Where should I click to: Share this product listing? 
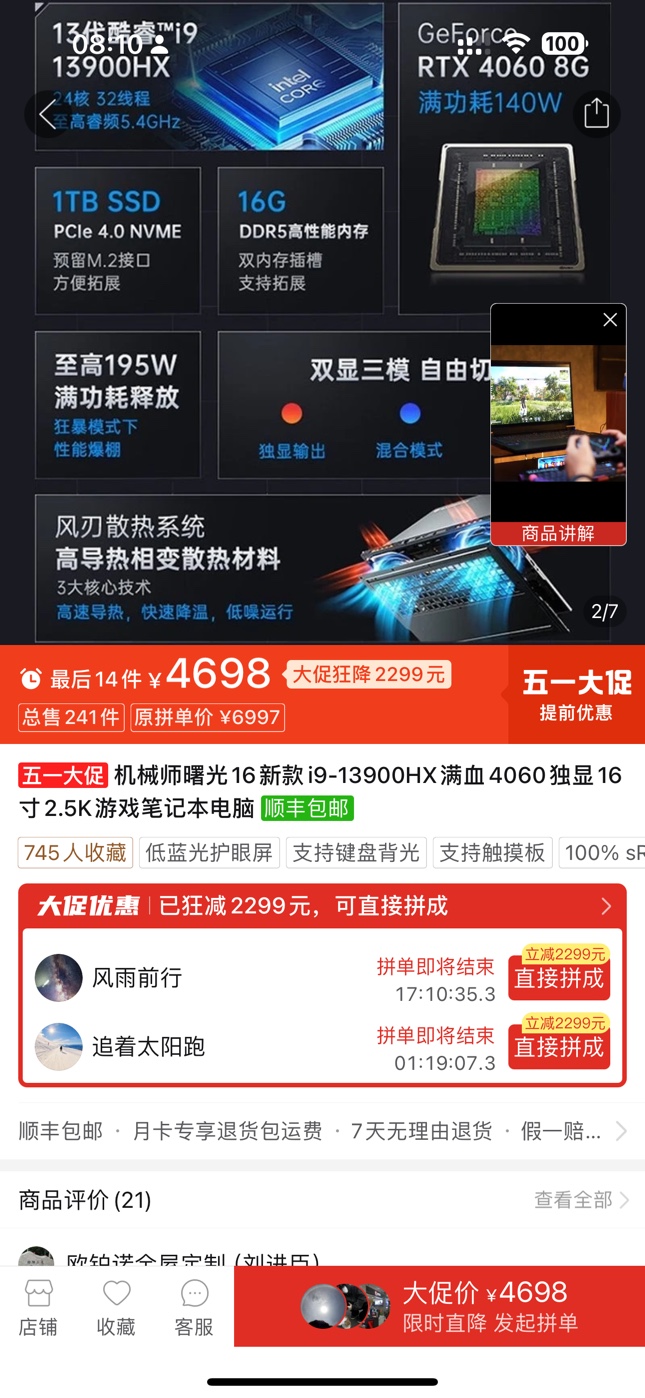(596, 112)
